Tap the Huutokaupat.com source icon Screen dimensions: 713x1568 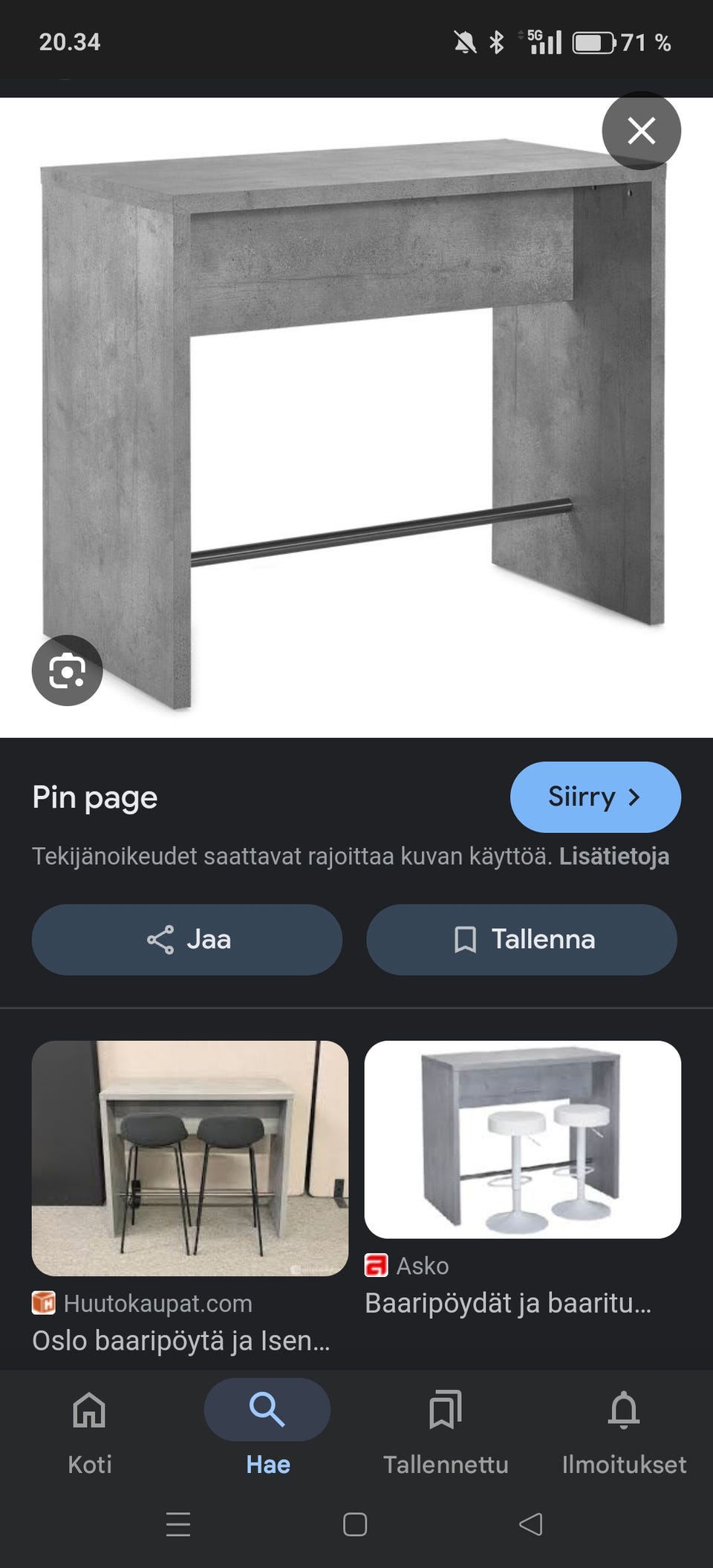click(45, 1303)
